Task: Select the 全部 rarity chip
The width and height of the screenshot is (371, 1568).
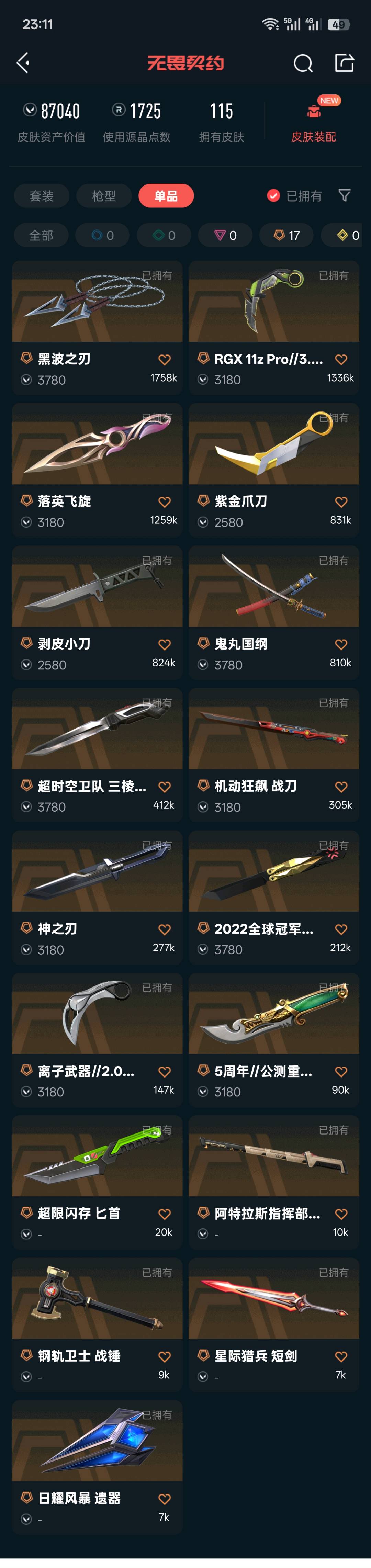Action: tap(42, 236)
